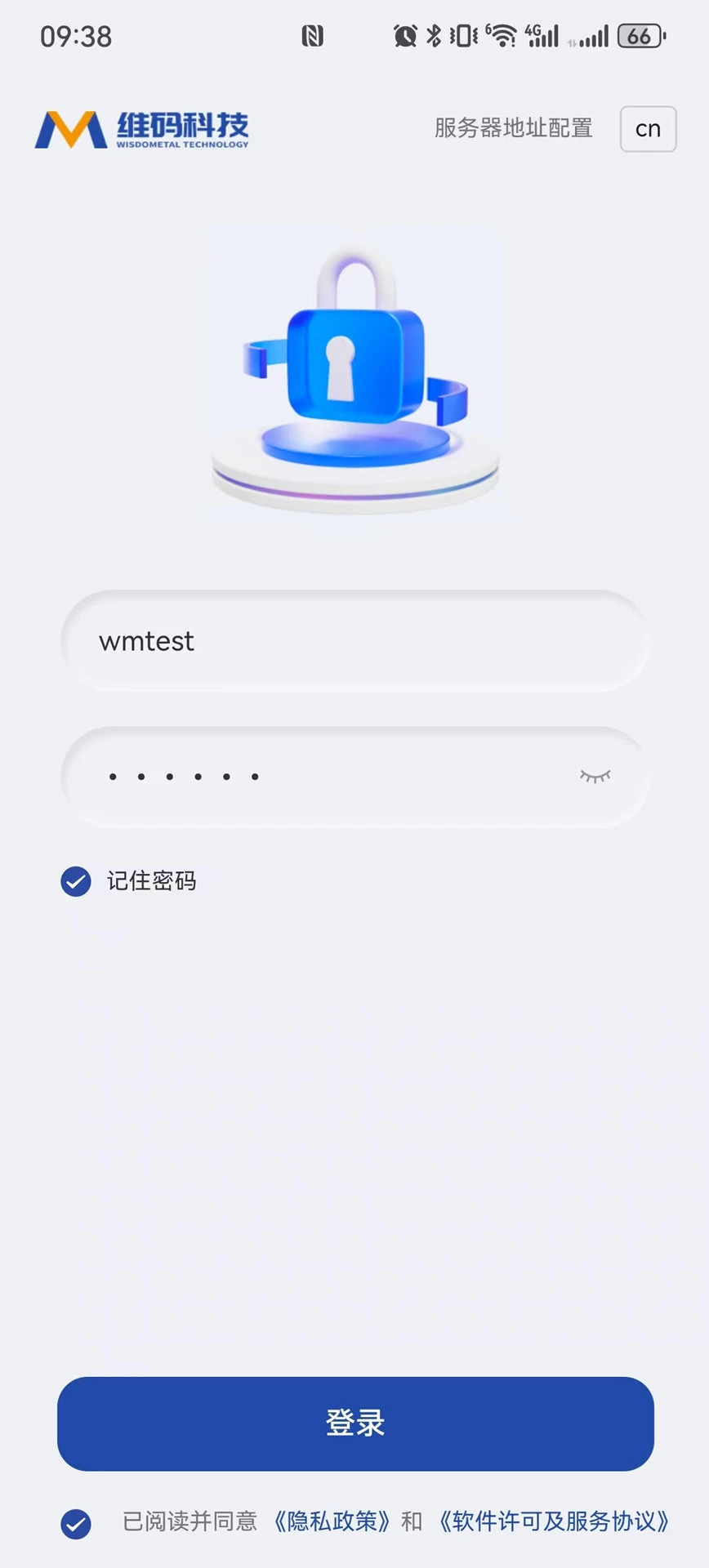Uncheck the agreement checkbox at bottom

[x=75, y=1524]
